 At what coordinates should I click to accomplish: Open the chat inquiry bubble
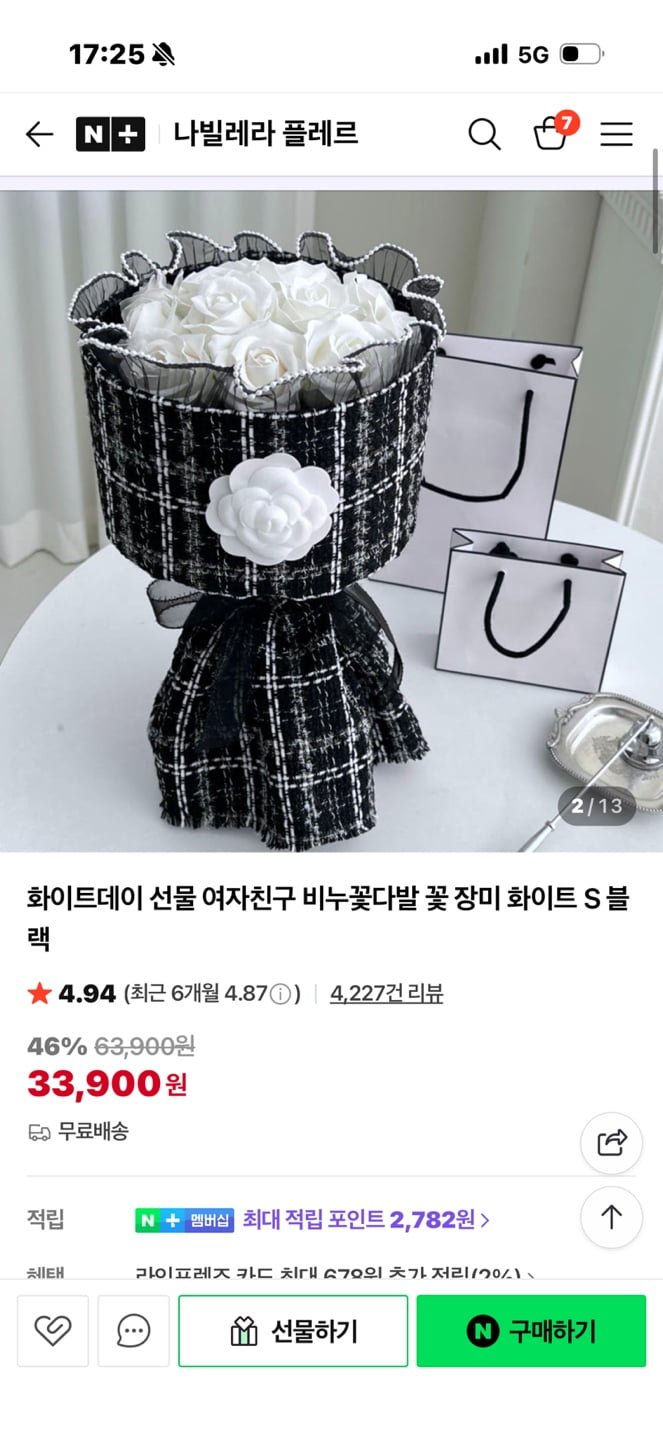pyautogui.click(x=133, y=1330)
